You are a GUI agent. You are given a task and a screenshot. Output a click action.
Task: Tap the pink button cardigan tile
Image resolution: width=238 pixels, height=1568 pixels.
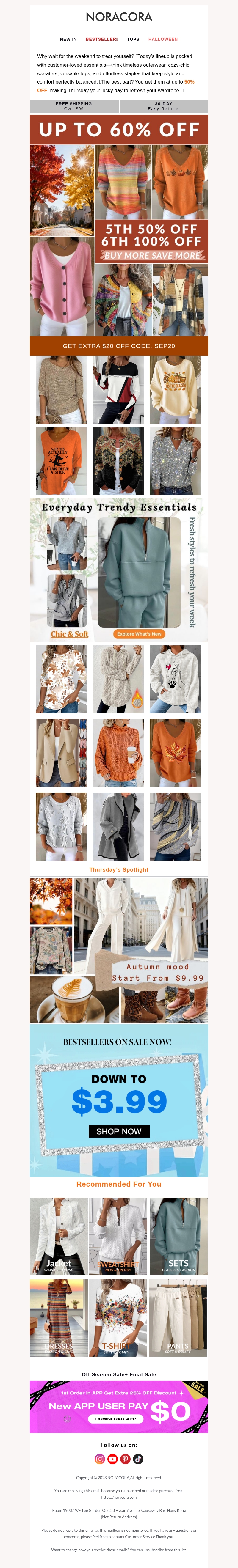click(x=62, y=285)
